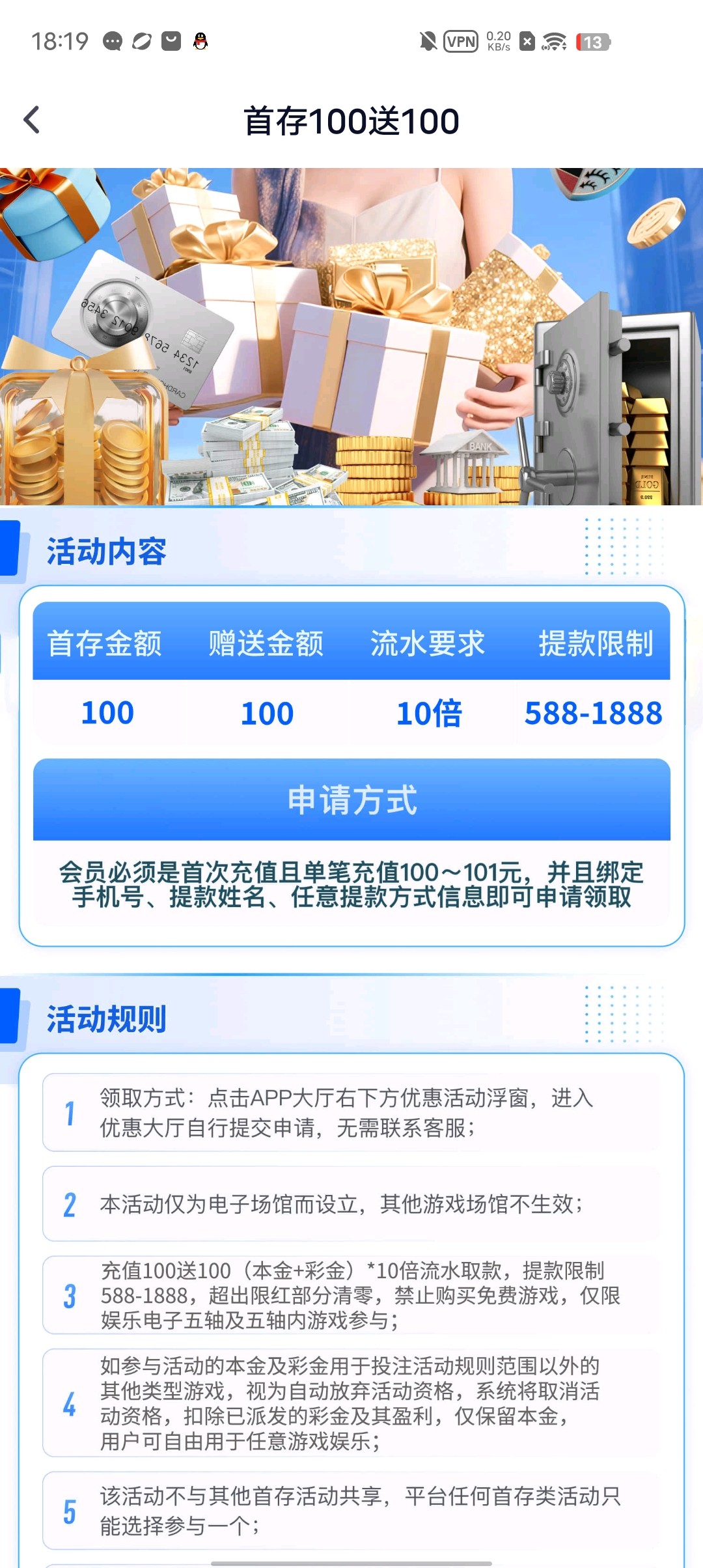Go back using the top-left arrow
This screenshot has width=703, height=1568.
coord(32,120)
